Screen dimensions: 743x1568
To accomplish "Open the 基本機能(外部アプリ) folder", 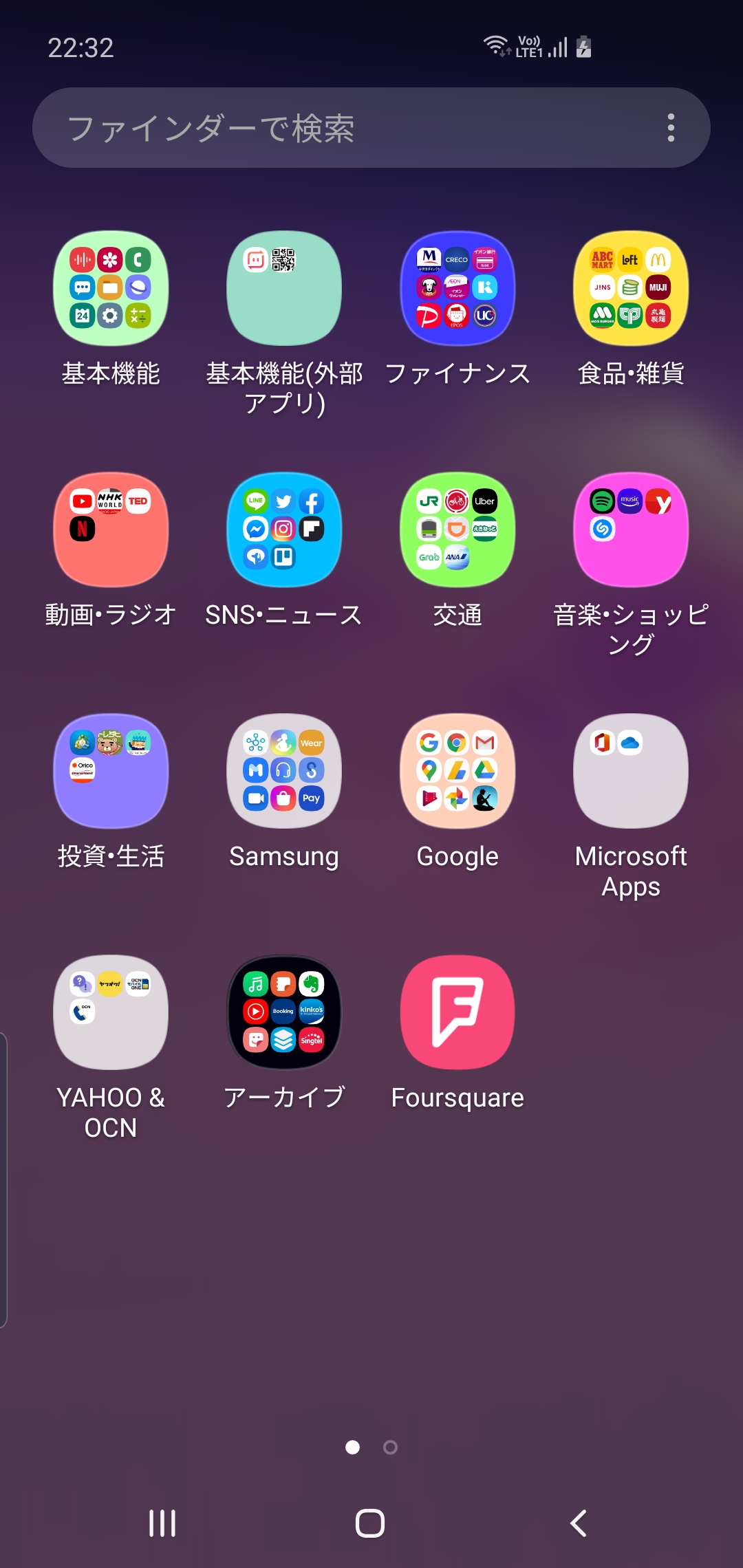I will click(x=284, y=288).
